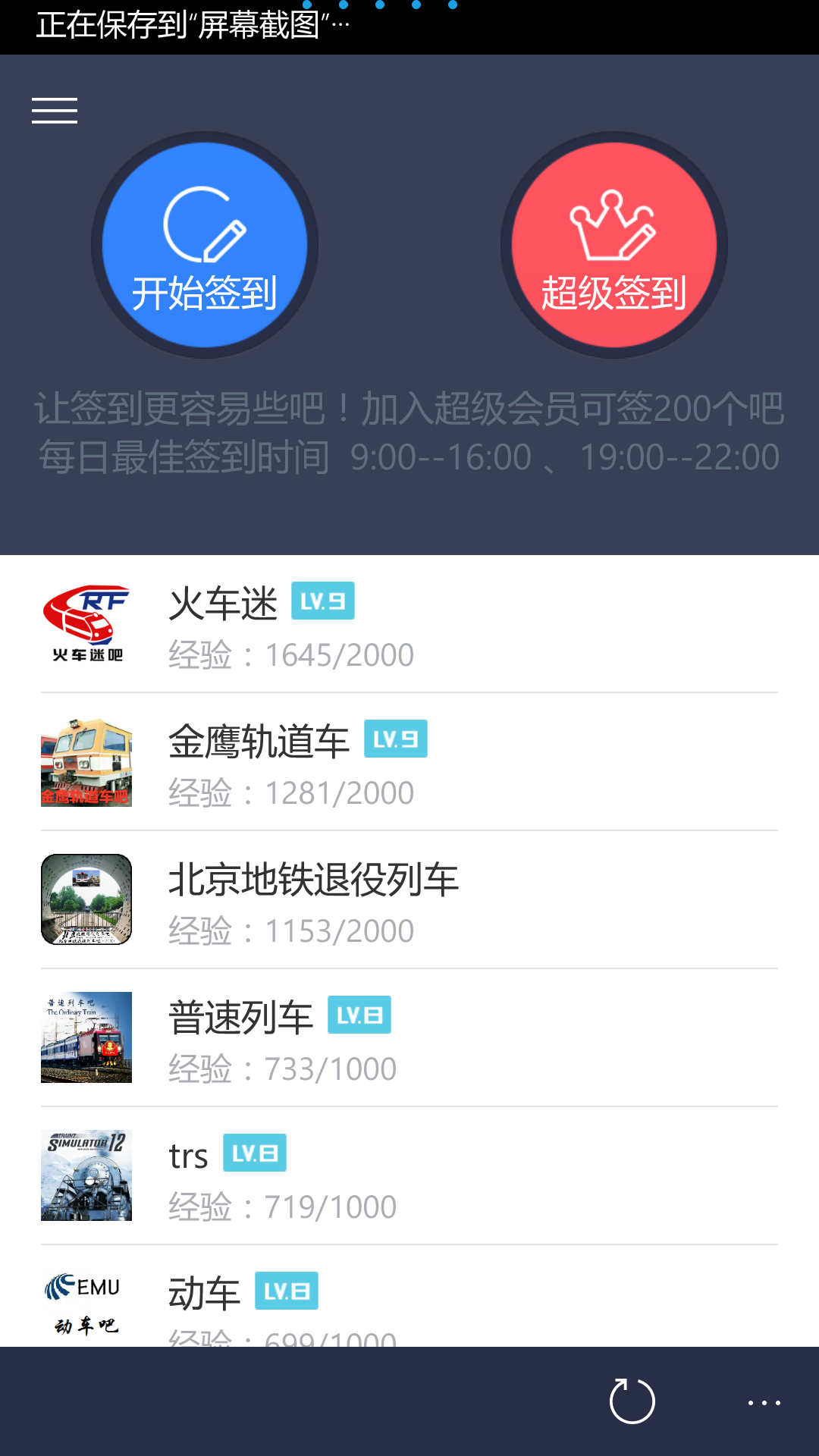Screen dimensions: 819x1456
Task: Tap the red 超级签到 button
Action: coord(614,245)
